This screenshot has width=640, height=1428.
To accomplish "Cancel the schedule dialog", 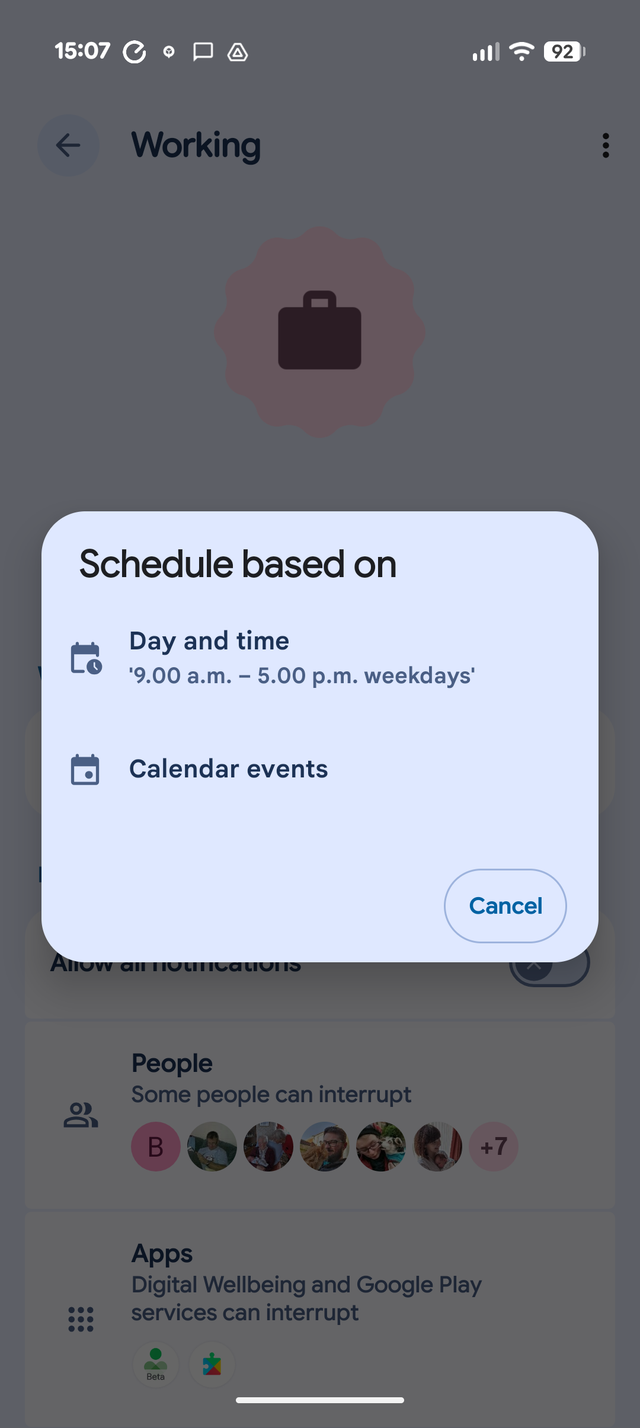I will click(x=505, y=906).
